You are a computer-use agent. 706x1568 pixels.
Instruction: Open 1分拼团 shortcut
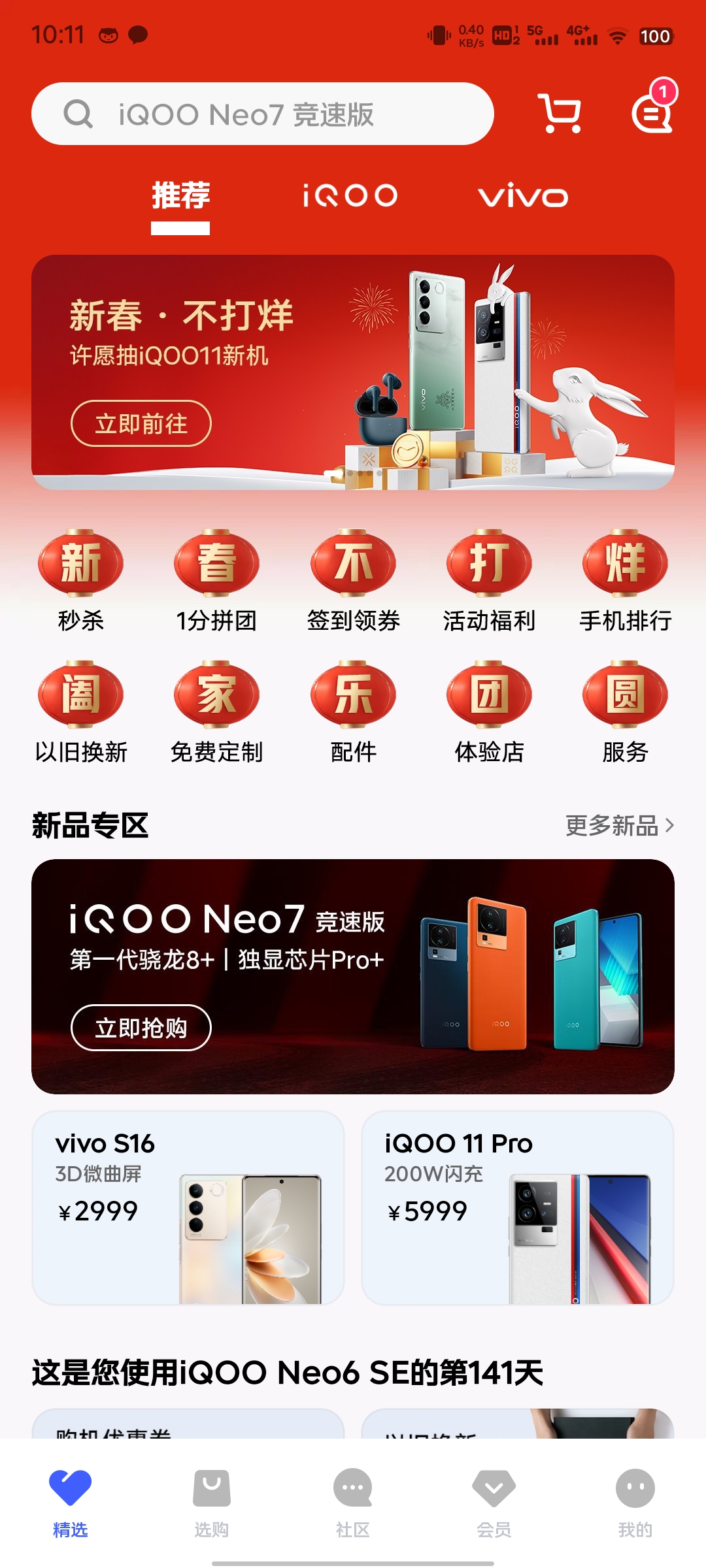tap(216, 580)
